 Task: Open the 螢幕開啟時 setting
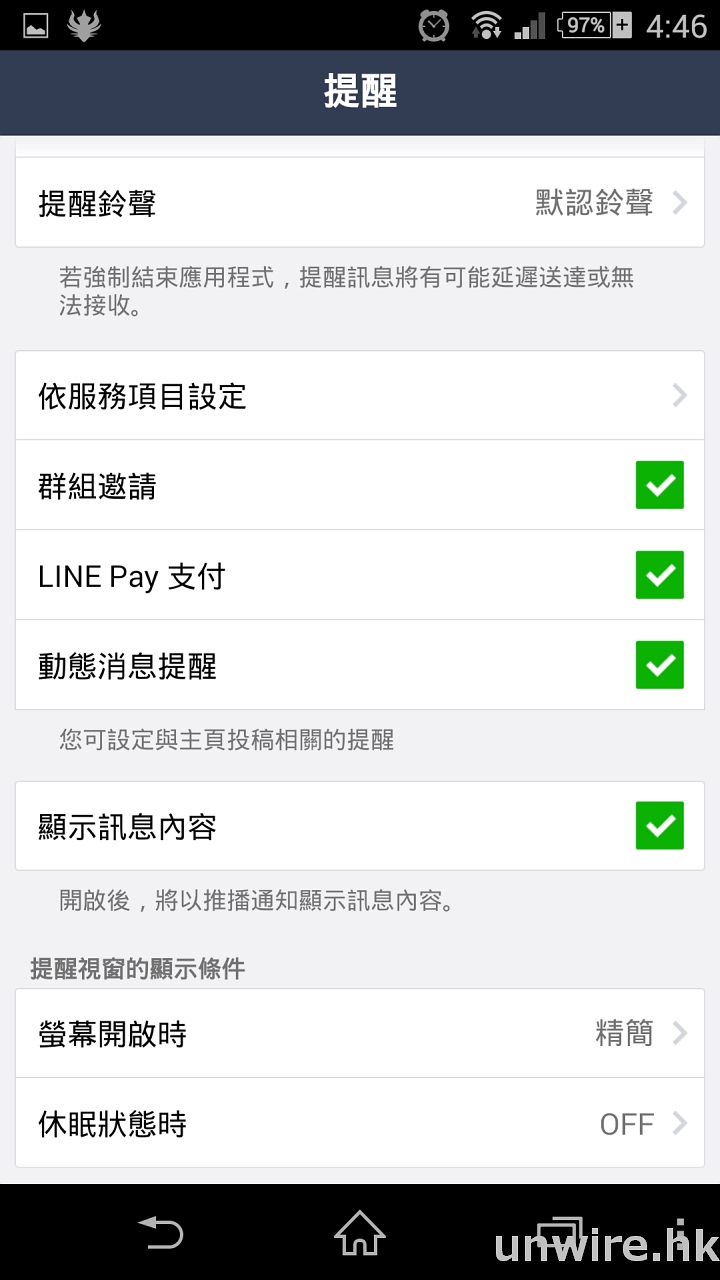point(360,1034)
